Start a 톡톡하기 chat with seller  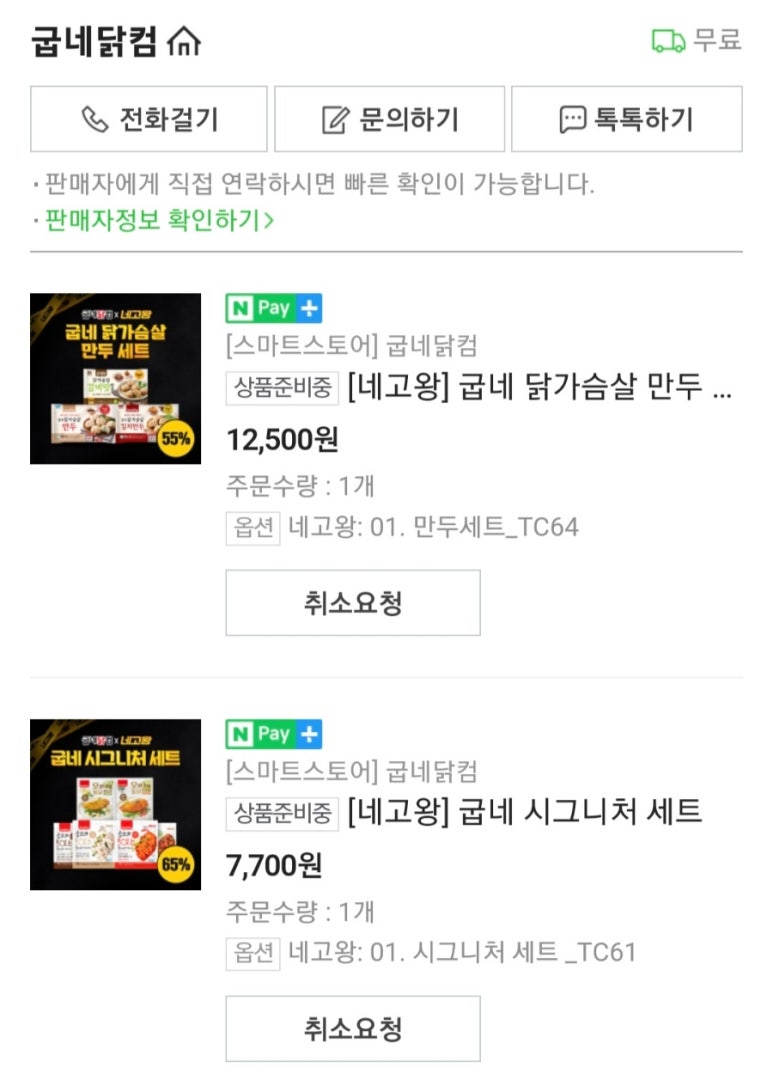pos(626,119)
